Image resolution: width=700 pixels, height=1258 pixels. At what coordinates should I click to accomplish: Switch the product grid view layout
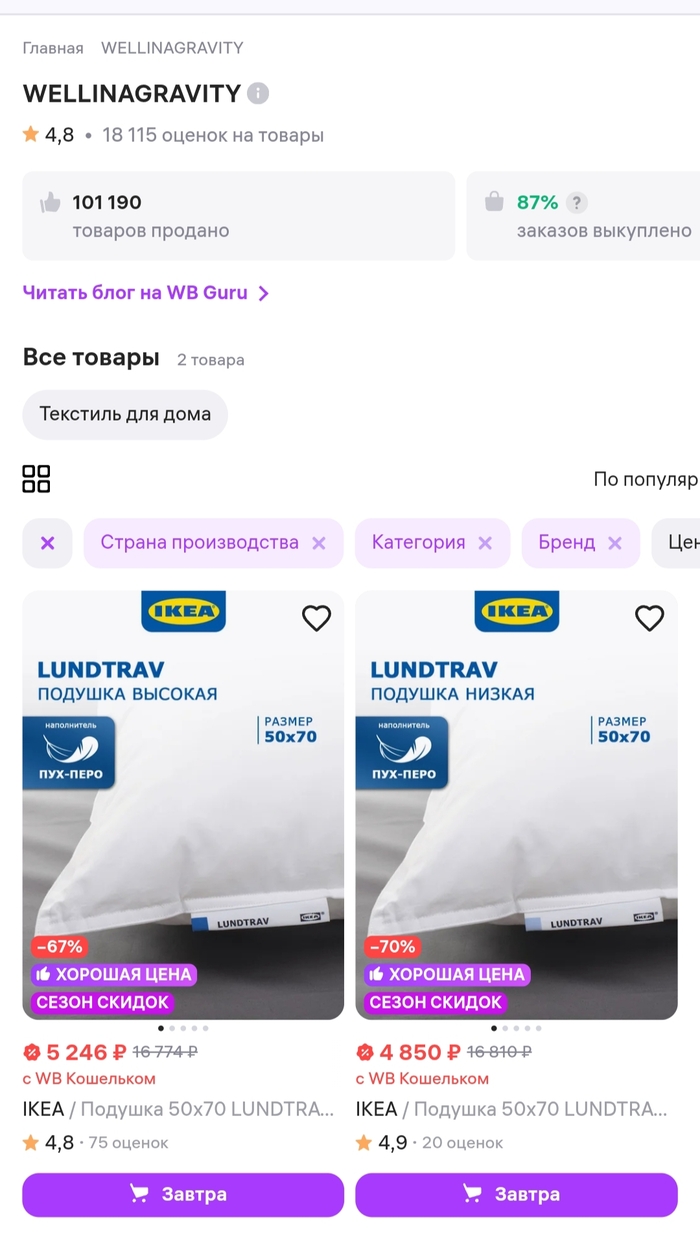36,479
